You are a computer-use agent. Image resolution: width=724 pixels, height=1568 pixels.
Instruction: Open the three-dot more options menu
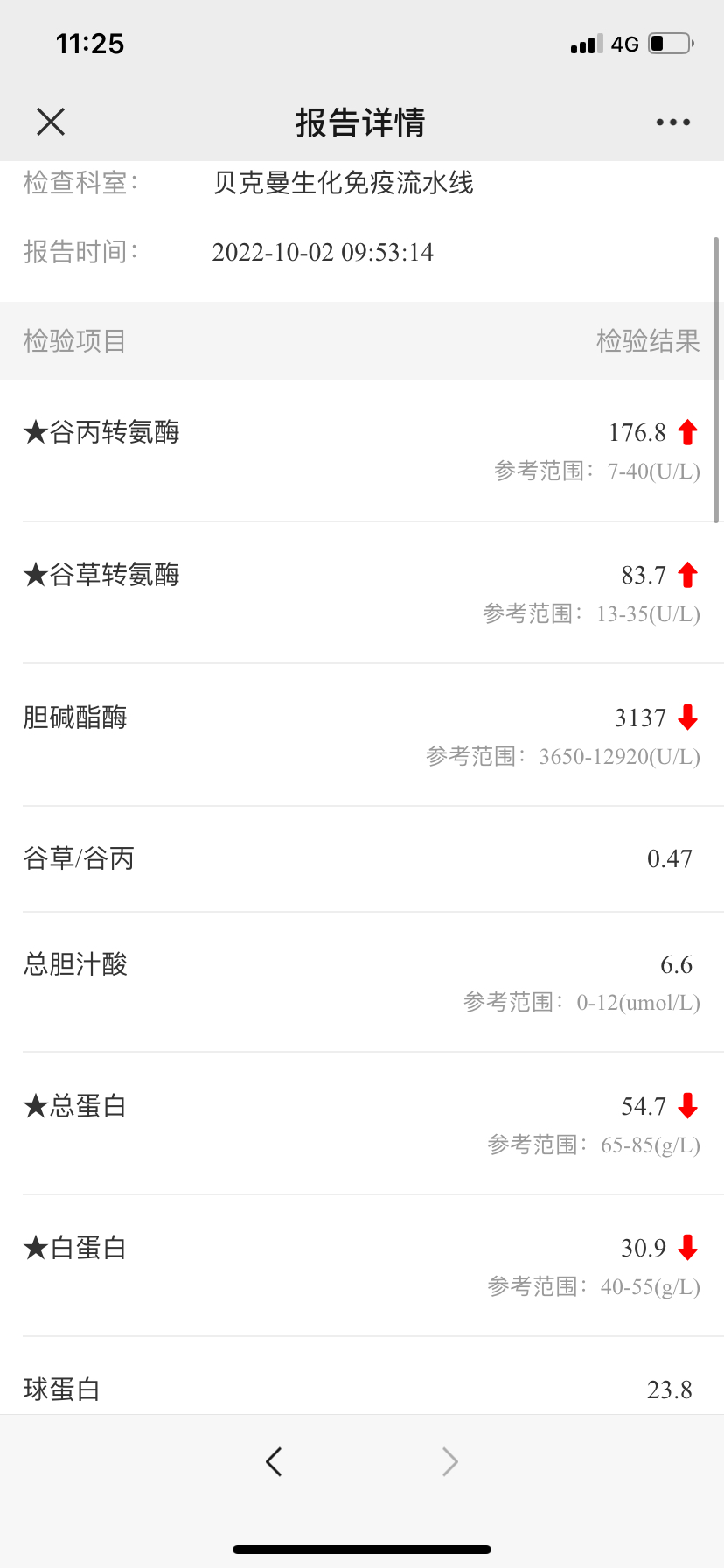click(x=673, y=122)
